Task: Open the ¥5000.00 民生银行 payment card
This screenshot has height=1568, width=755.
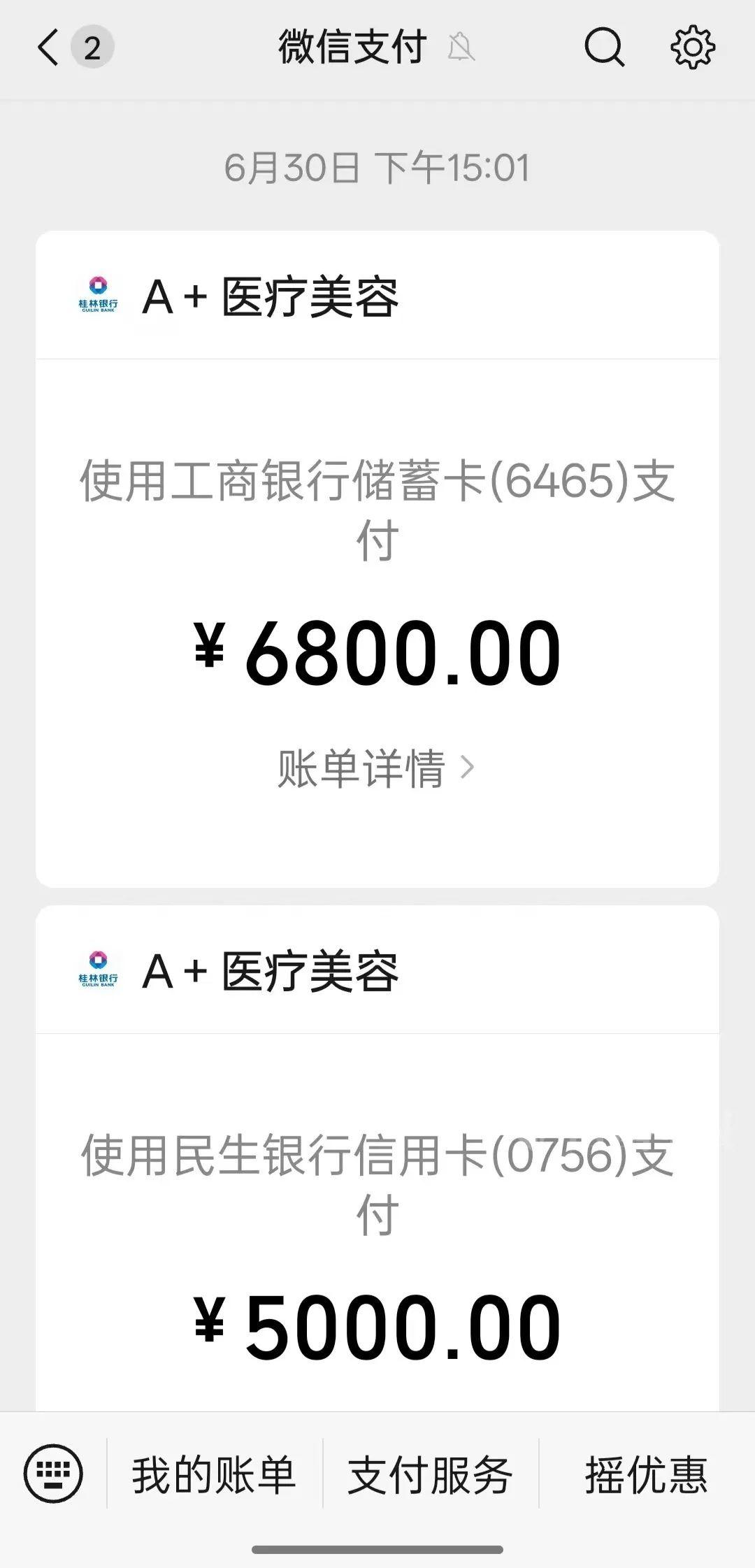Action: point(377,1188)
